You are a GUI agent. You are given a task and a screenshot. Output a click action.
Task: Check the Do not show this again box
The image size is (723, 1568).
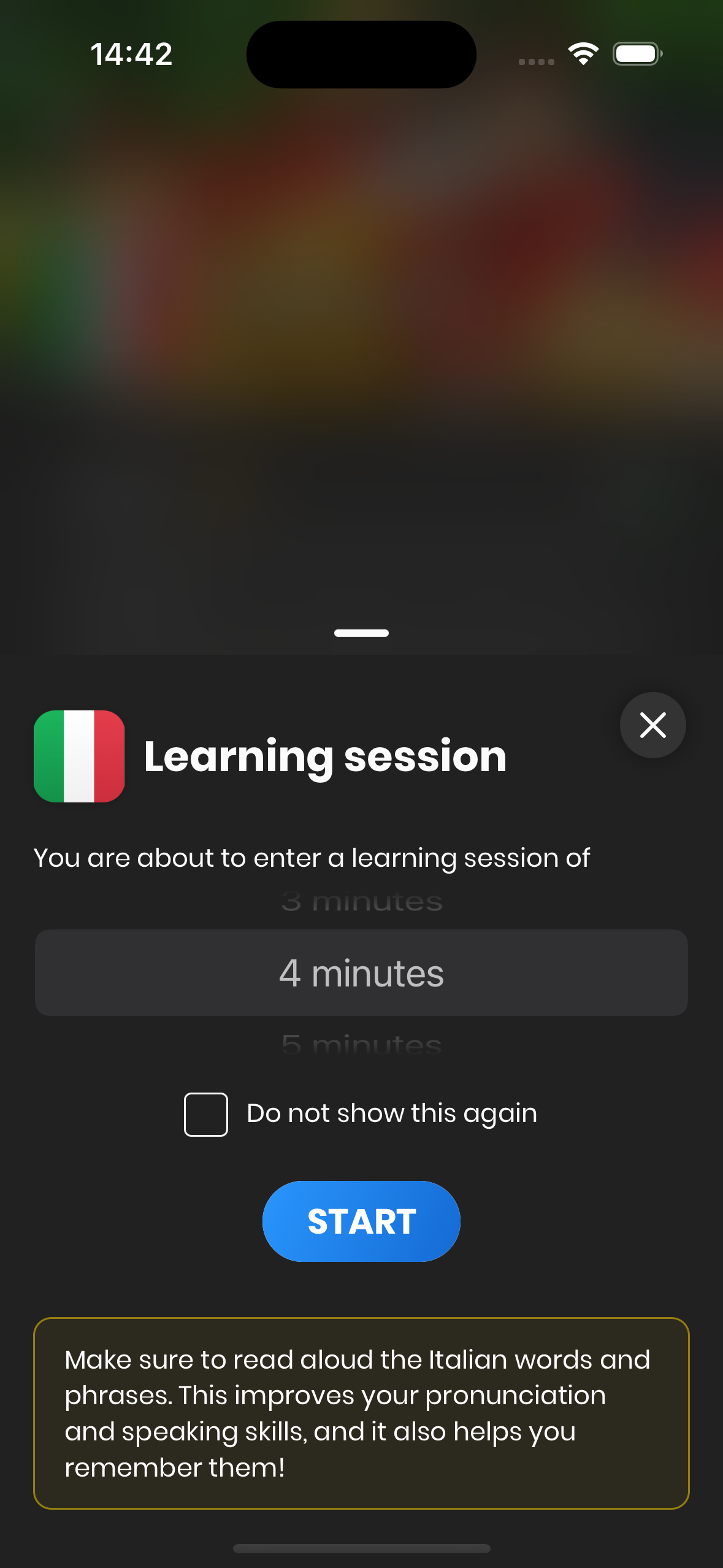tap(206, 1114)
